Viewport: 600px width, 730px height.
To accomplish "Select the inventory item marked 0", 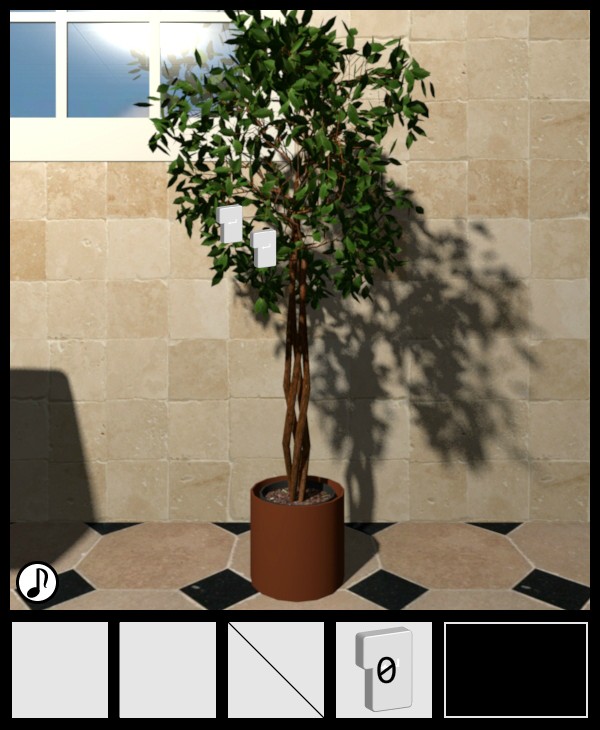I will [384, 670].
